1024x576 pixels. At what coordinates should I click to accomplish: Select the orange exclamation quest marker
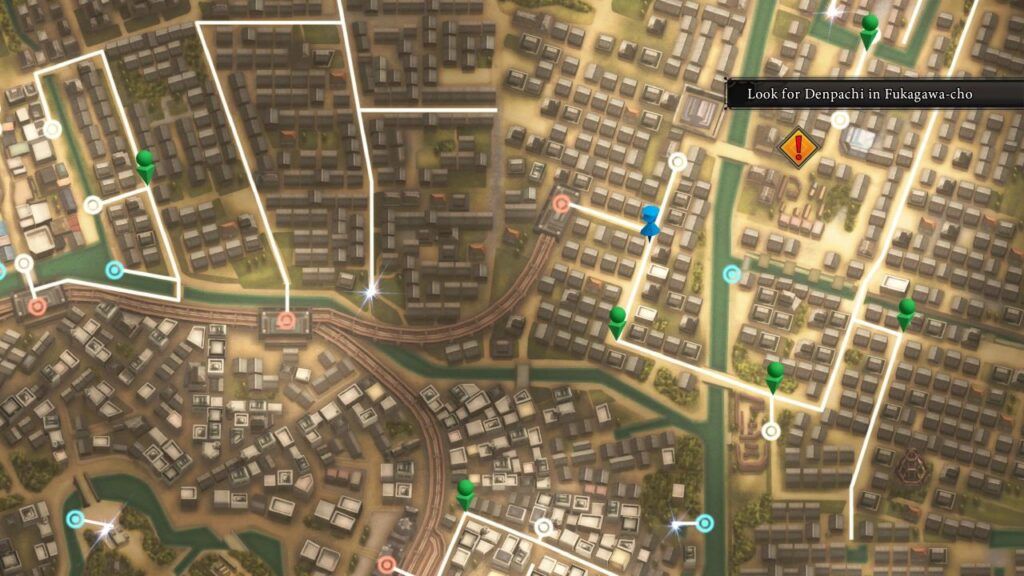pyautogui.click(x=798, y=148)
